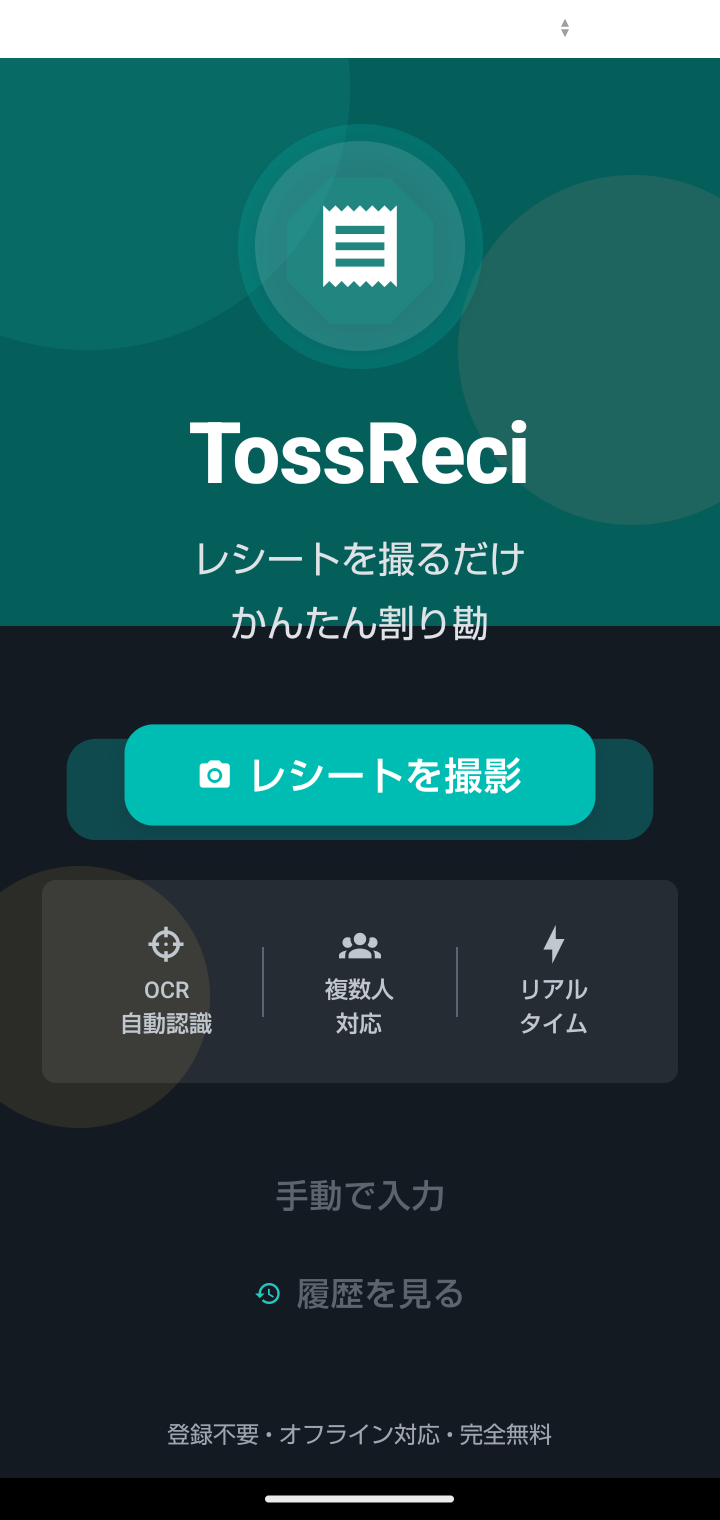Screen dimensions: 720x1520
Task: Tap the レシートを撮るだけ tagline
Action: 359,560
